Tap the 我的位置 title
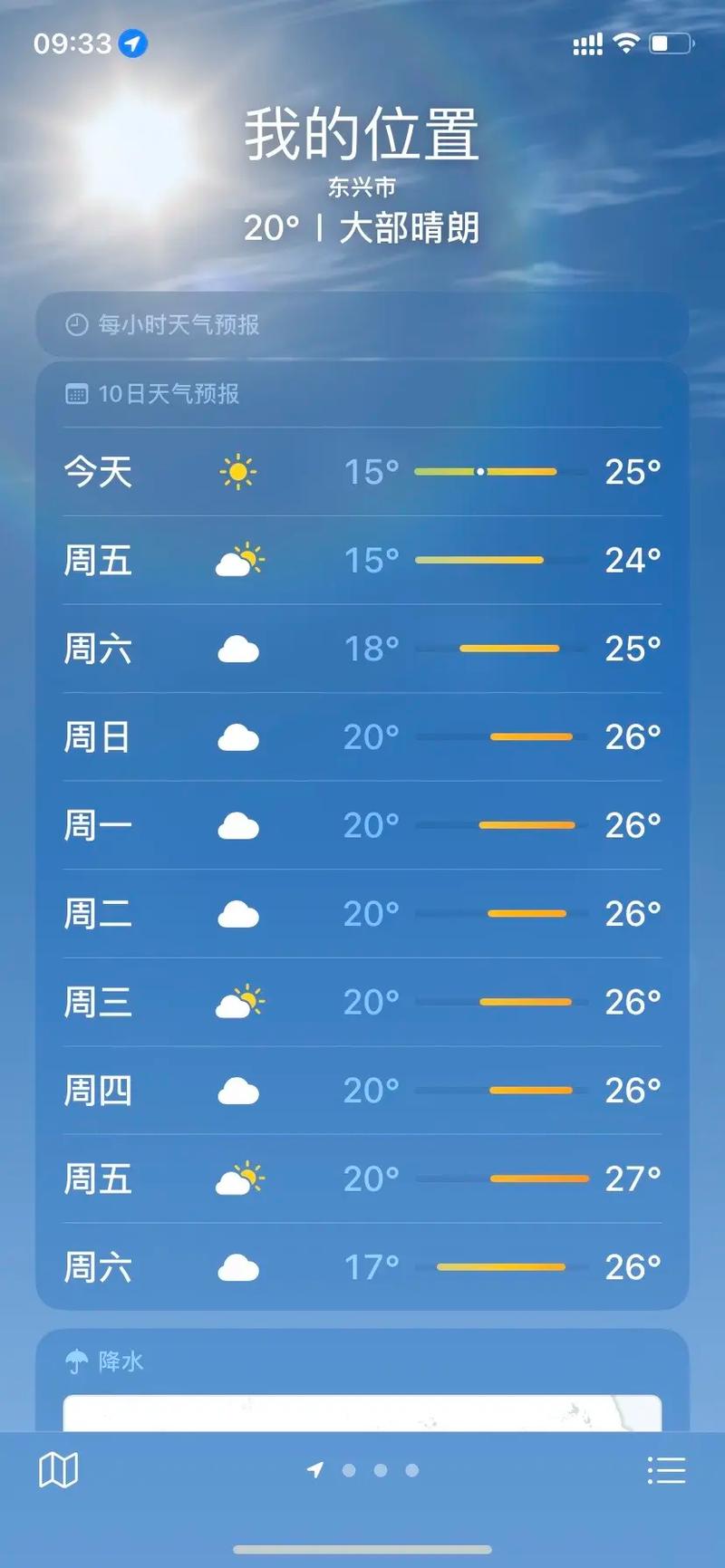Image resolution: width=725 pixels, height=1568 pixels. (362, 133)
